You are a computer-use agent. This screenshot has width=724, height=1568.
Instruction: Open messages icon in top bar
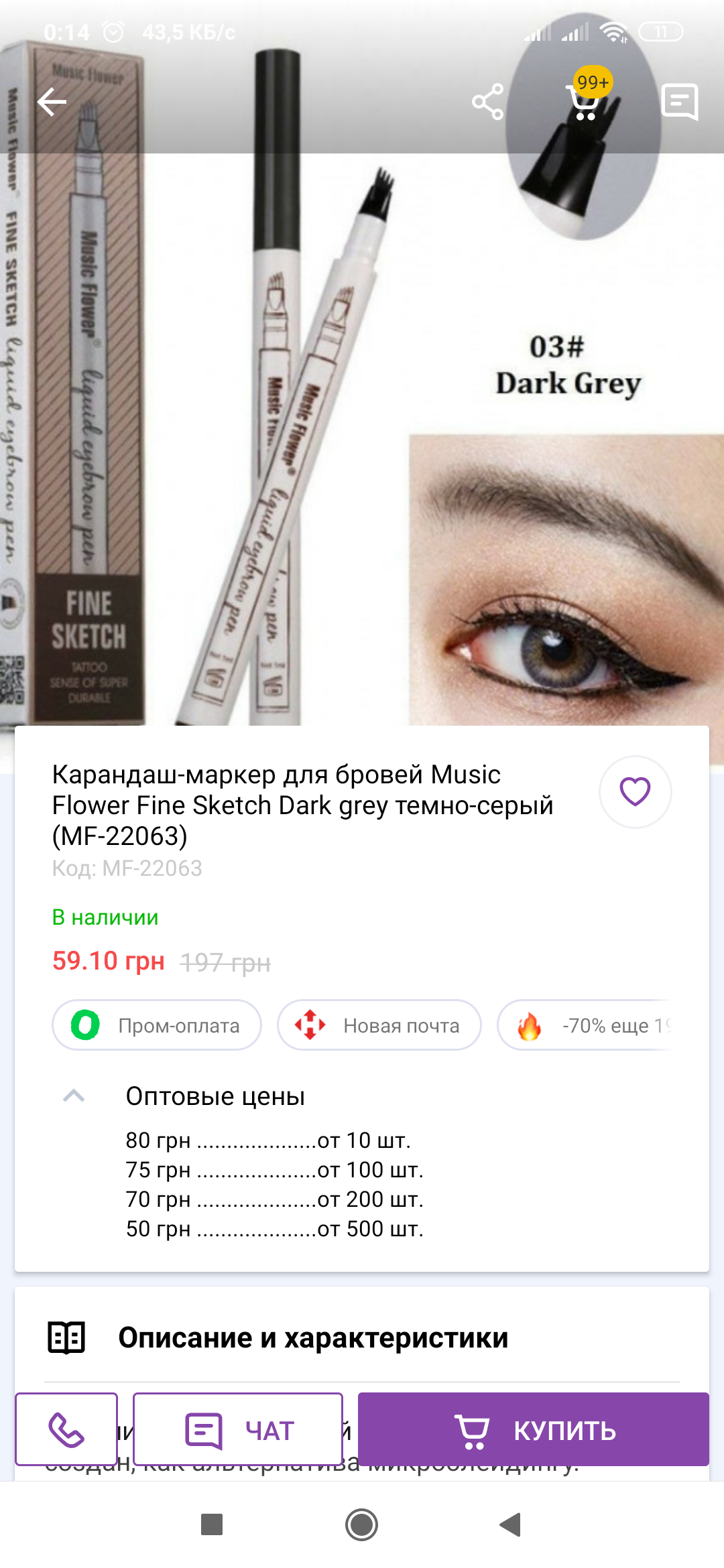pos(680,102)
